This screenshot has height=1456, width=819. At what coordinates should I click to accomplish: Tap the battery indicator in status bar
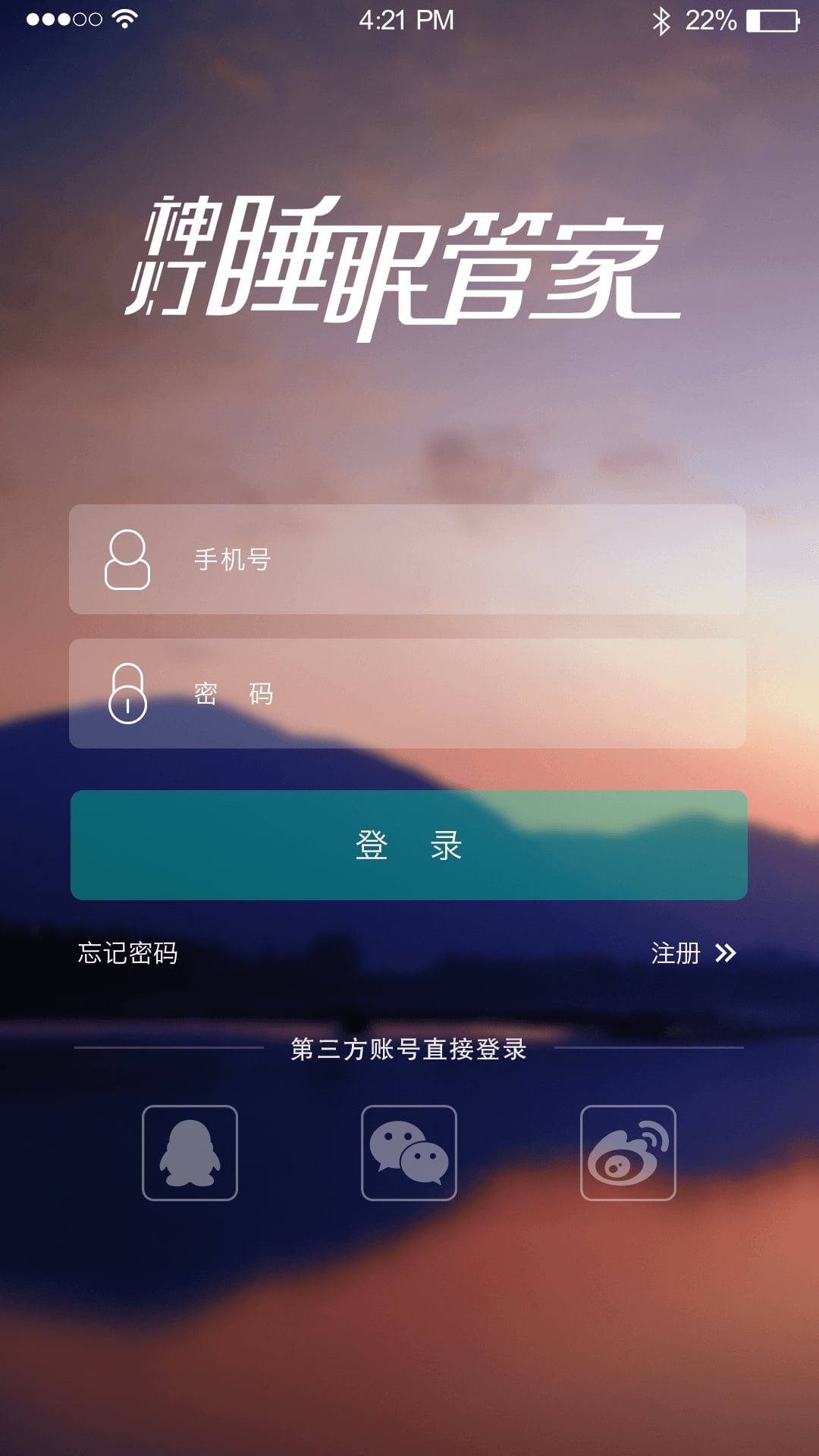point(772,20)
